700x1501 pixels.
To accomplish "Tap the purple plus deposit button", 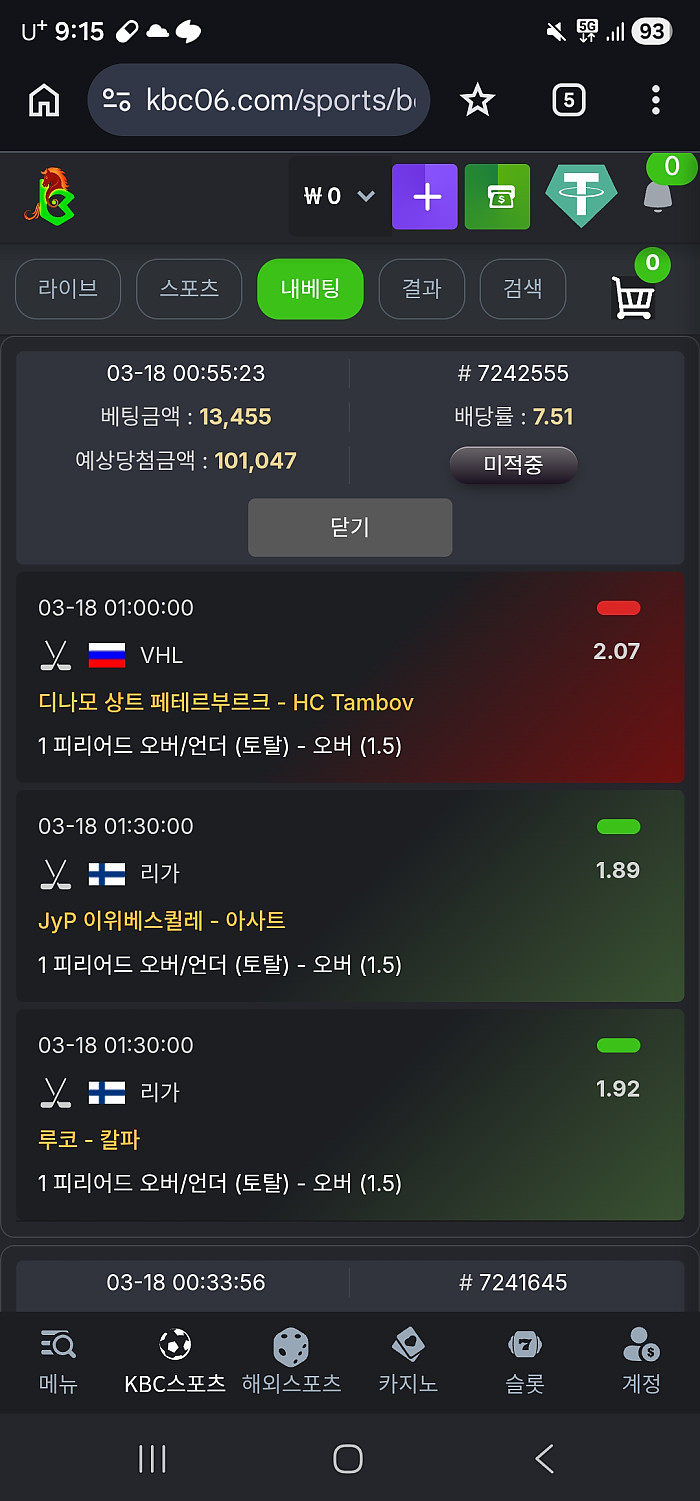I will [425, 197].
